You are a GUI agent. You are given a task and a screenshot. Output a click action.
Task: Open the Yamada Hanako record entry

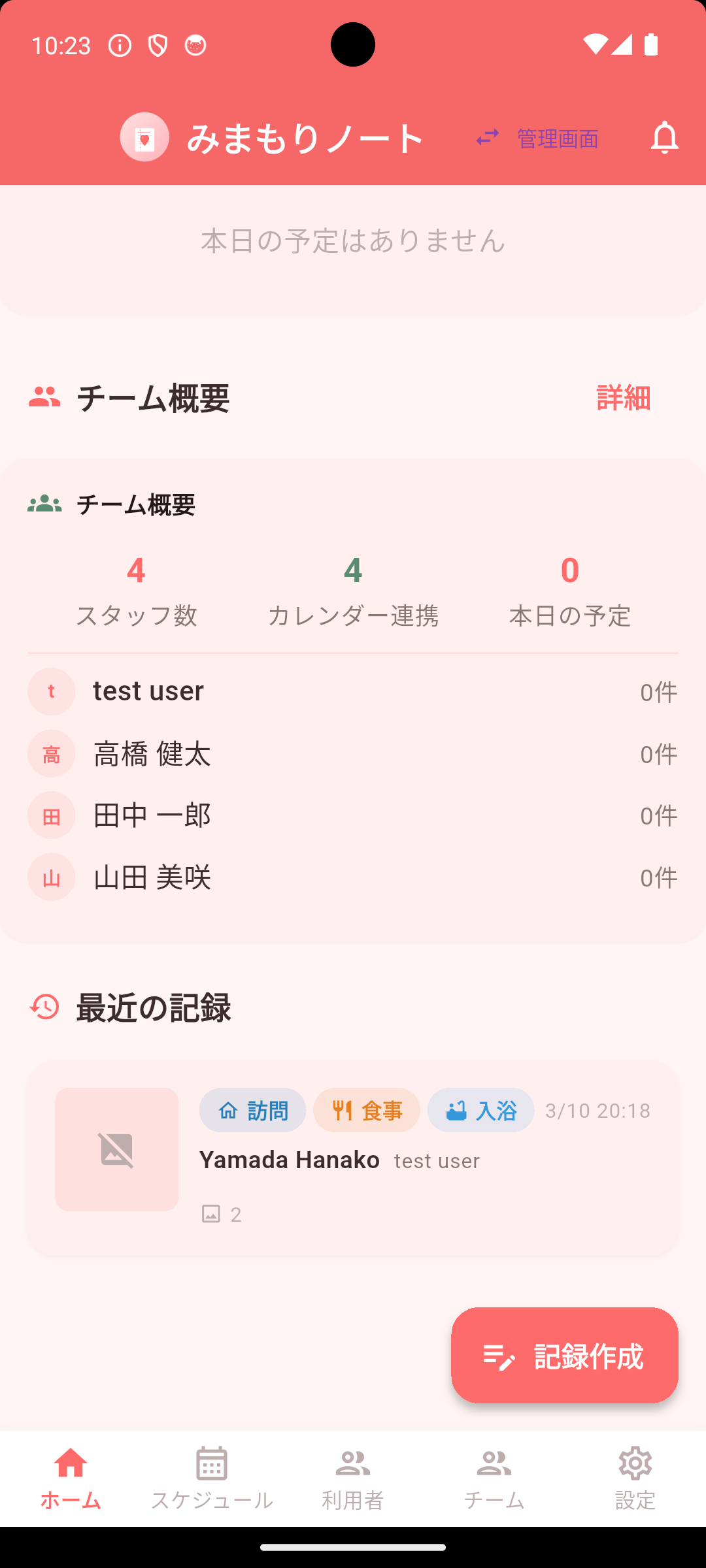[353, 1160]
